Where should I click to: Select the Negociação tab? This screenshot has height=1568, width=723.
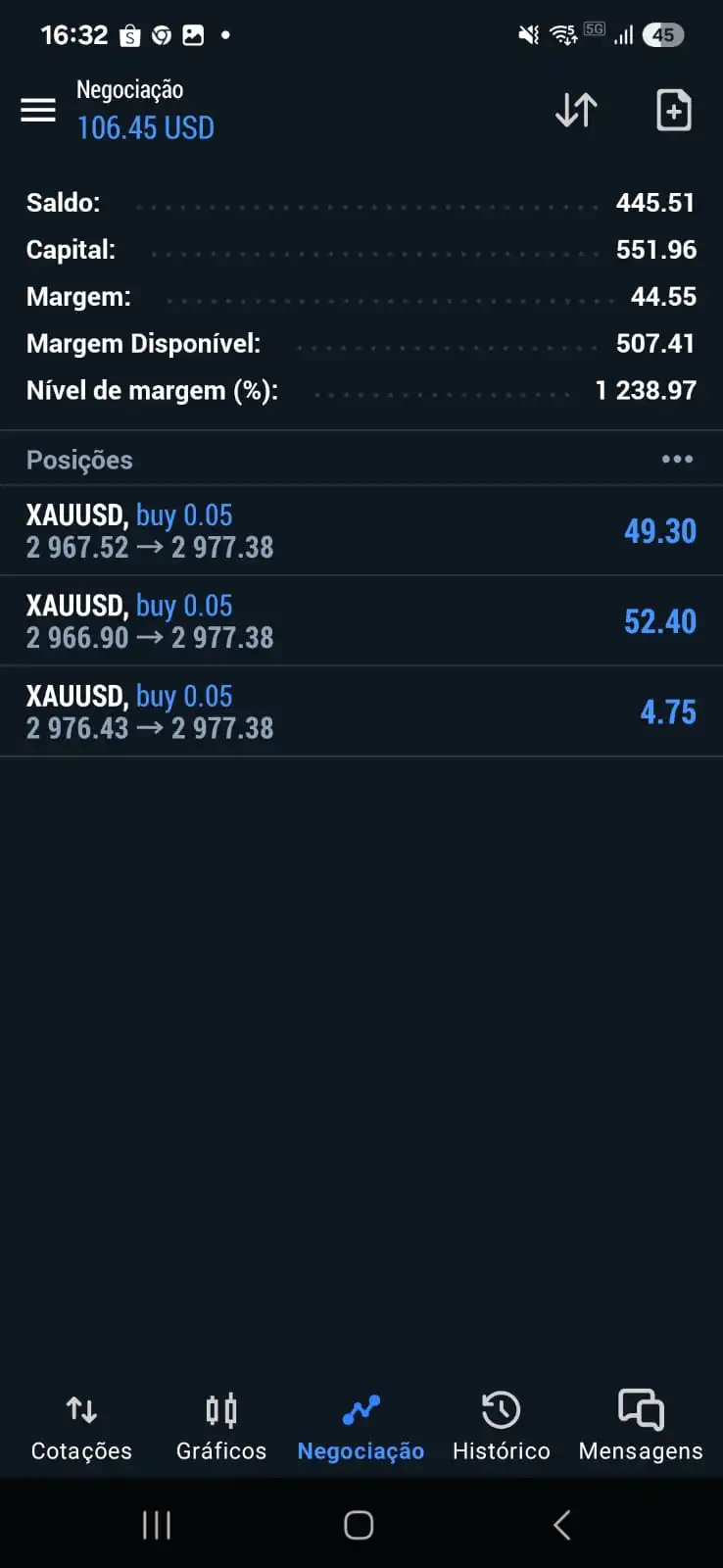(x=361, y=1427)
